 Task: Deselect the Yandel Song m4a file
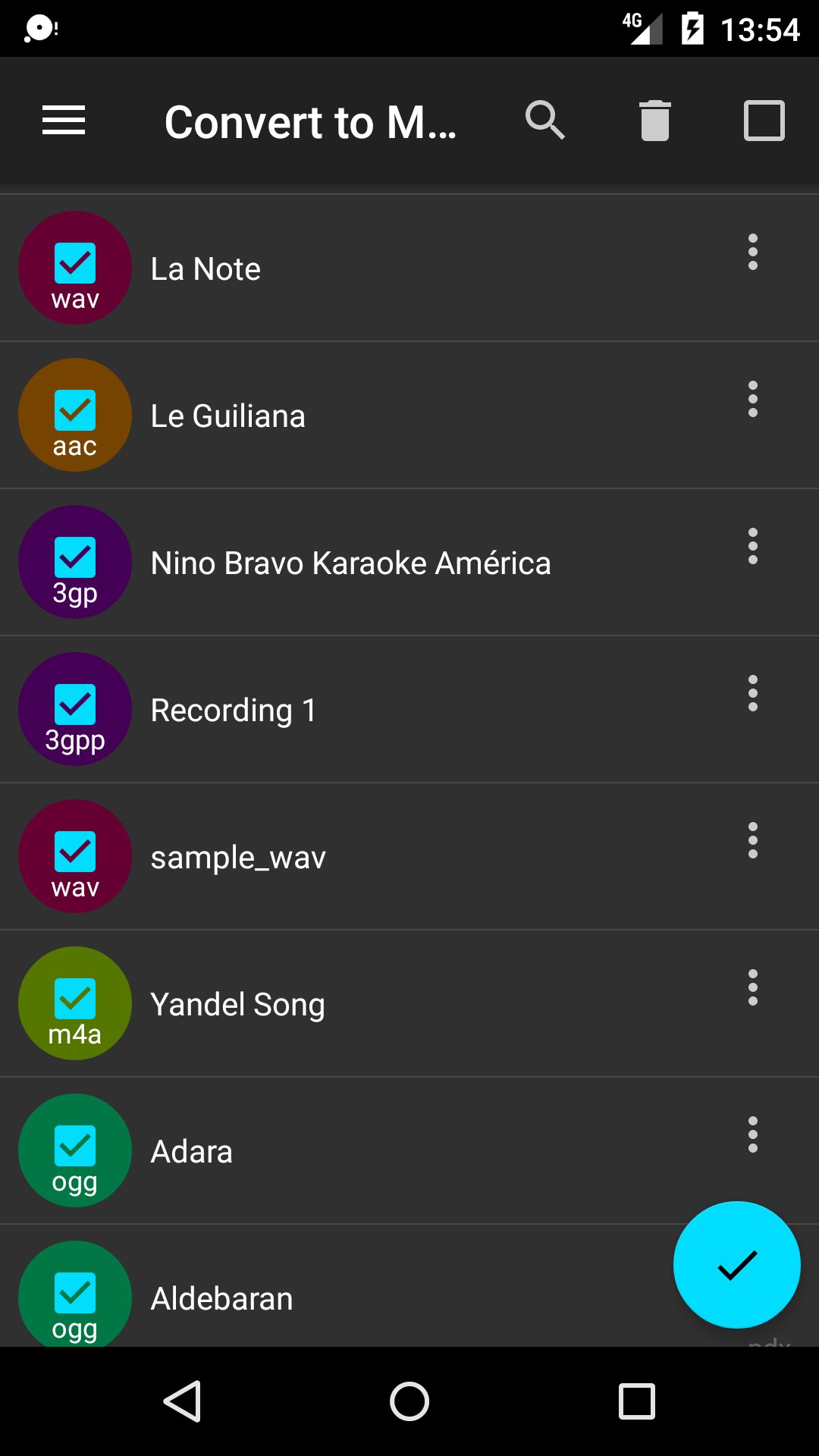pyautogui.click(x=75, y=999)
